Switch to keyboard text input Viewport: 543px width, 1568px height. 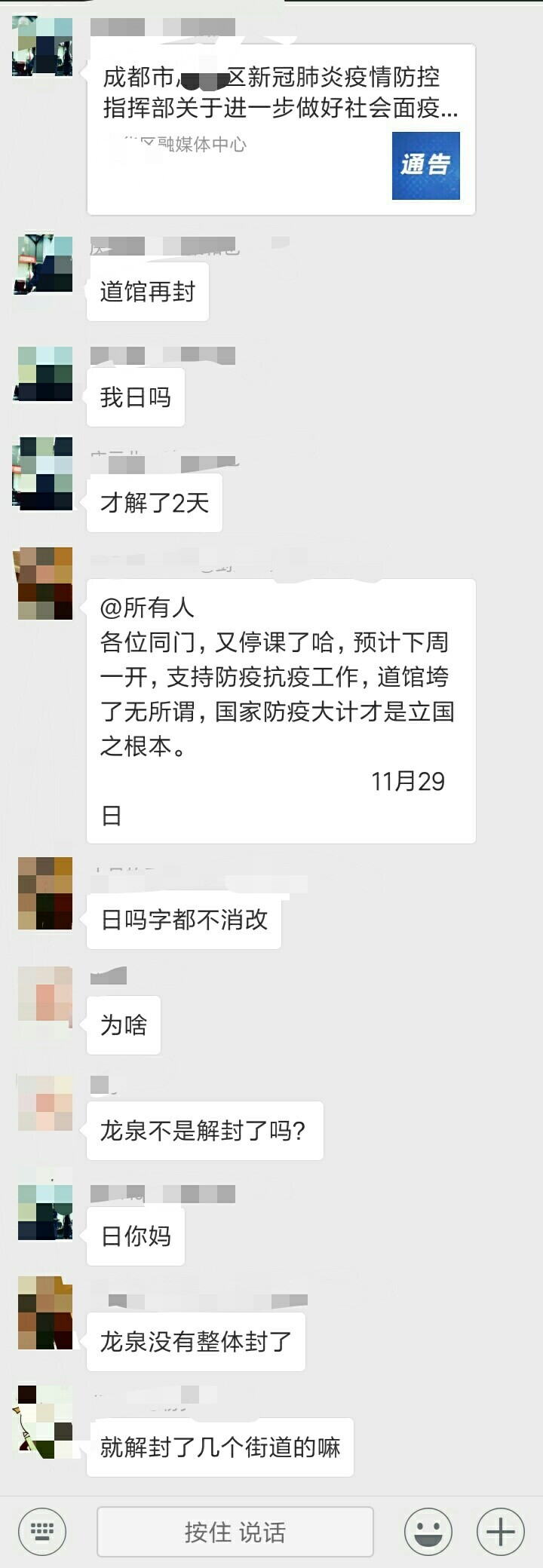tap(42, 1532)
